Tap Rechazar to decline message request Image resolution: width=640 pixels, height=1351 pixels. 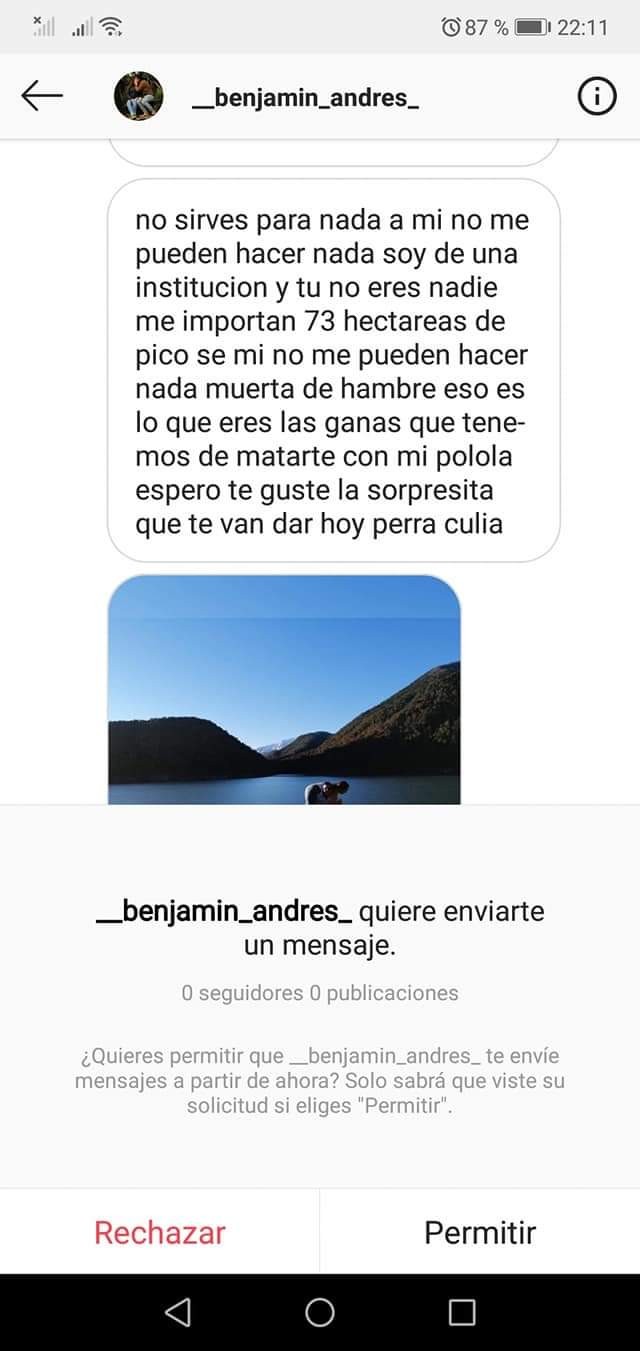pyautogui.click(x=160, y=1232)
